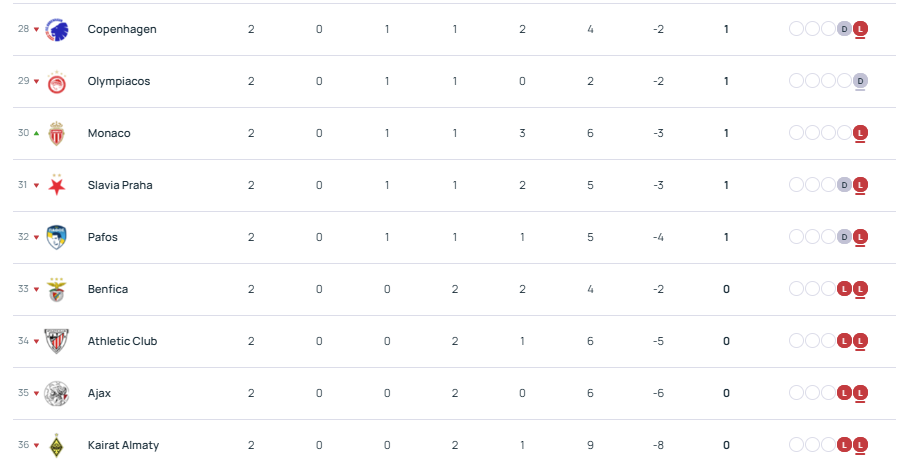
Task: View Ajax team details
Action: [99, 393]
